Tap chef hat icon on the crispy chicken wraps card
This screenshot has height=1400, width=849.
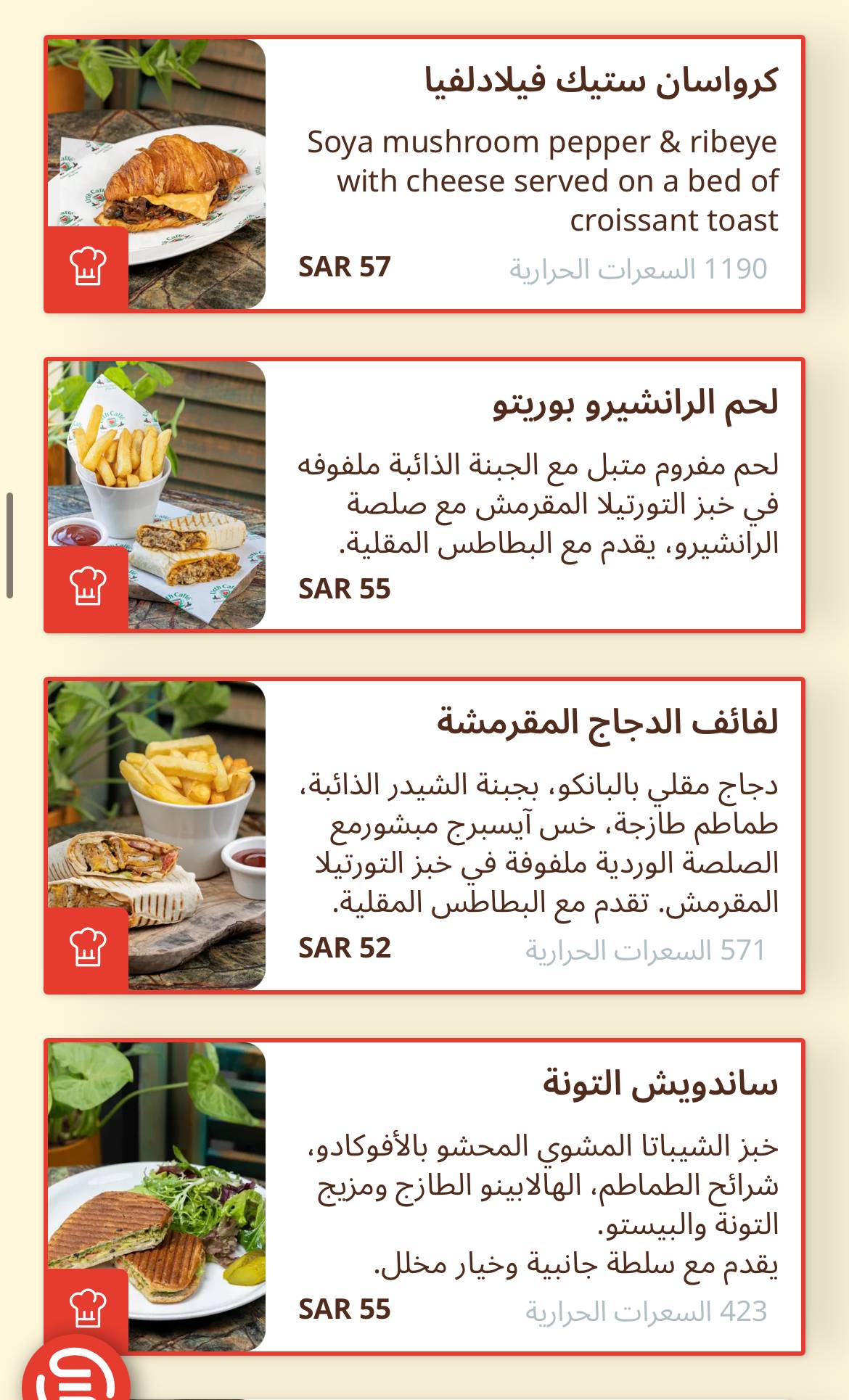click(x=88, y=948)
